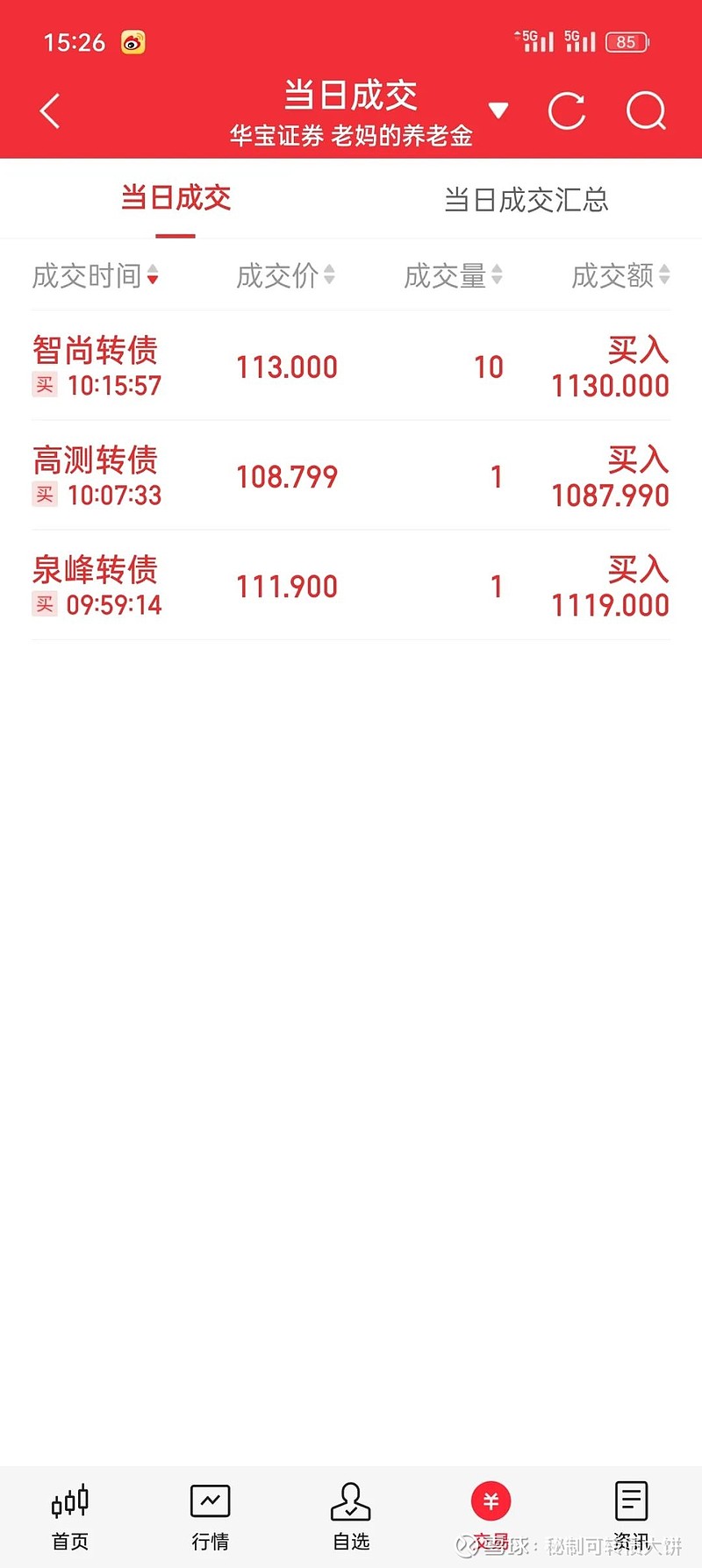Image resolution: width=702 pixels, height=1568 pixels.
Task: Open the 交易 tab
Action: tap(491, 1517)
